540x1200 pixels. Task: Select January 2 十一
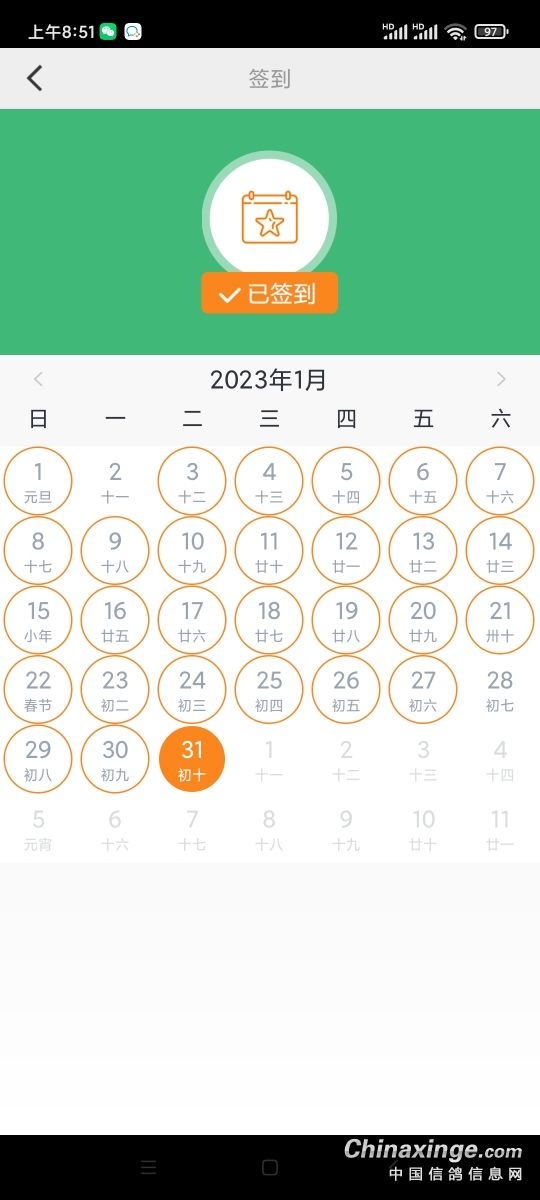click(x=115, y=481)
